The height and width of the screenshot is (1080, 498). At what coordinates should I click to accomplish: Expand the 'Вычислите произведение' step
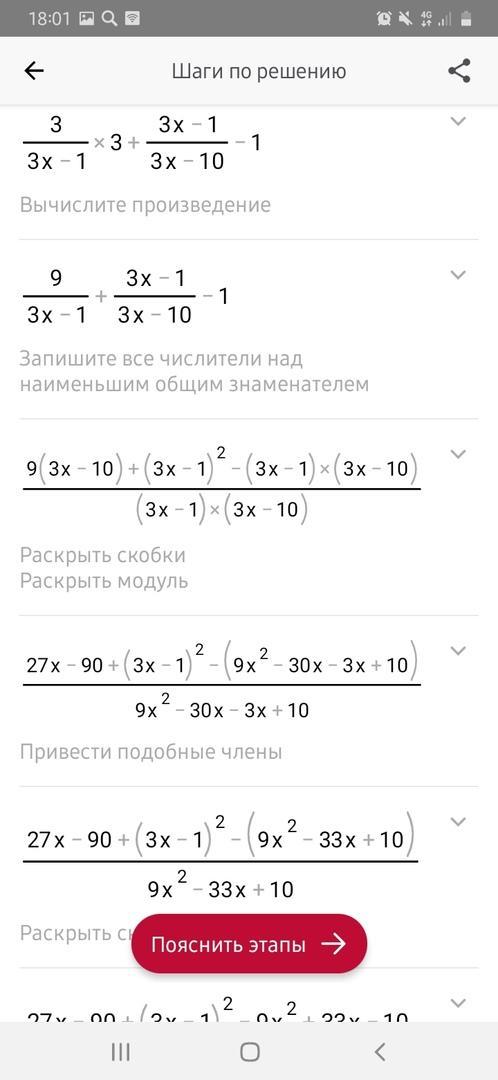(458, 121)
